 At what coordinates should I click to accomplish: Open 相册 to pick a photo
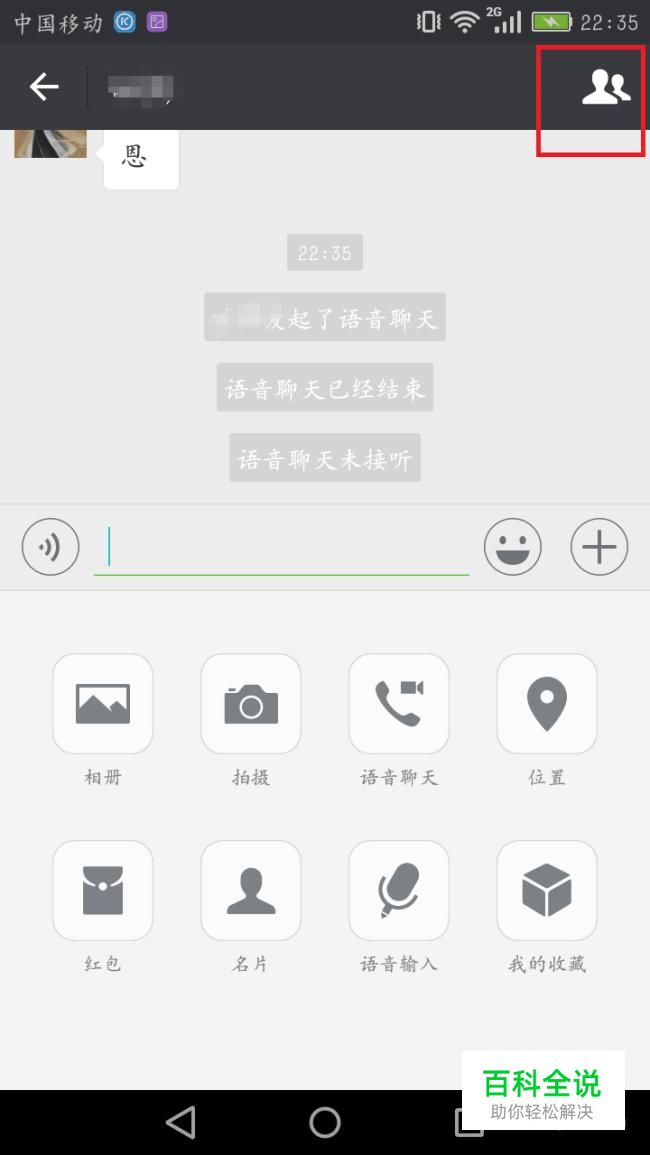103,704
